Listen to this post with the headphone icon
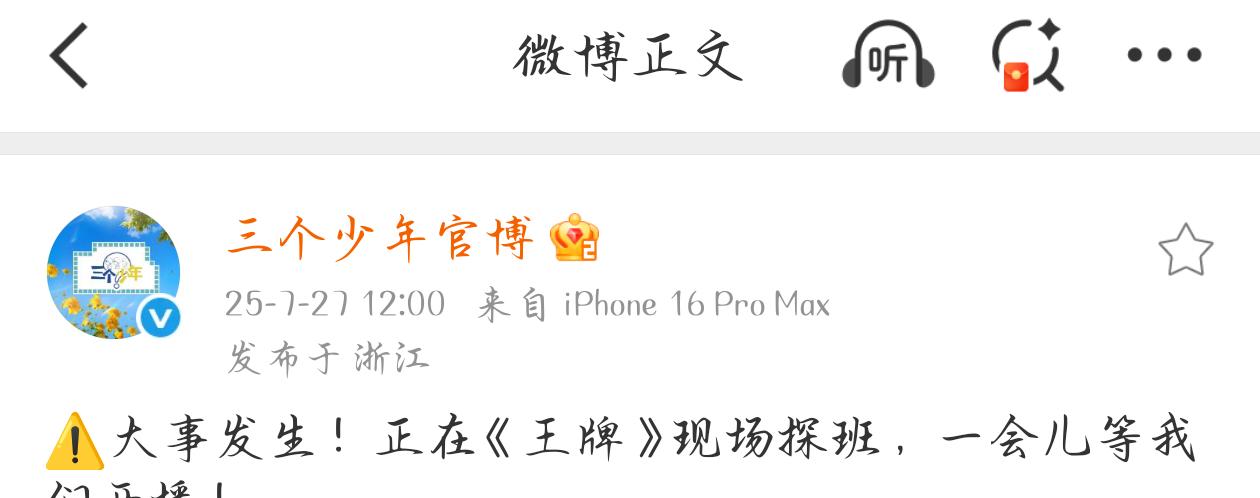This screenshot has height=498, width=1260. (x=888, y=58)
